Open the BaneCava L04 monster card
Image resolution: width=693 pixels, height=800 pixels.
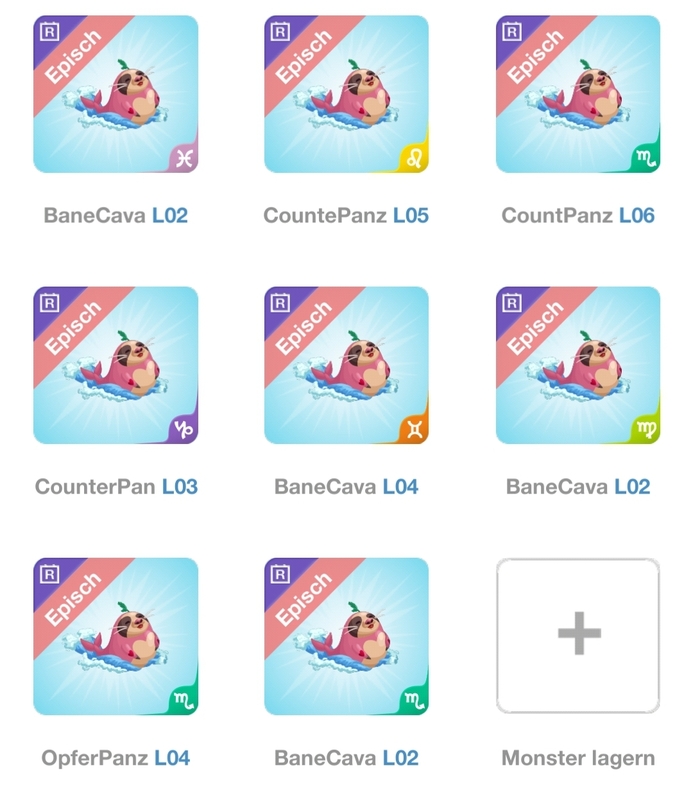346,365
